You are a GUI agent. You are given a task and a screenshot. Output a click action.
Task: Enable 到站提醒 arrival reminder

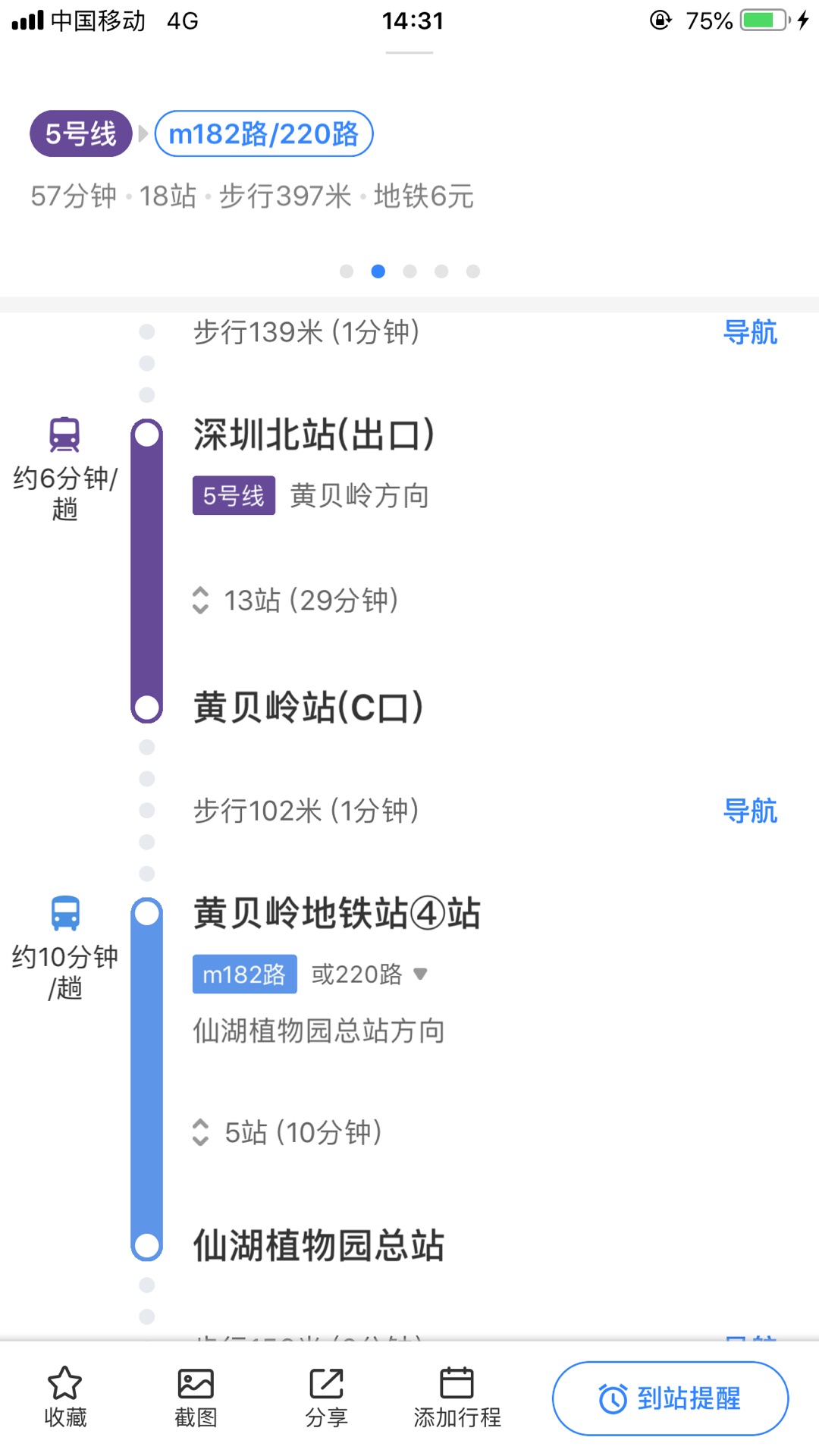coord(670,1398)
